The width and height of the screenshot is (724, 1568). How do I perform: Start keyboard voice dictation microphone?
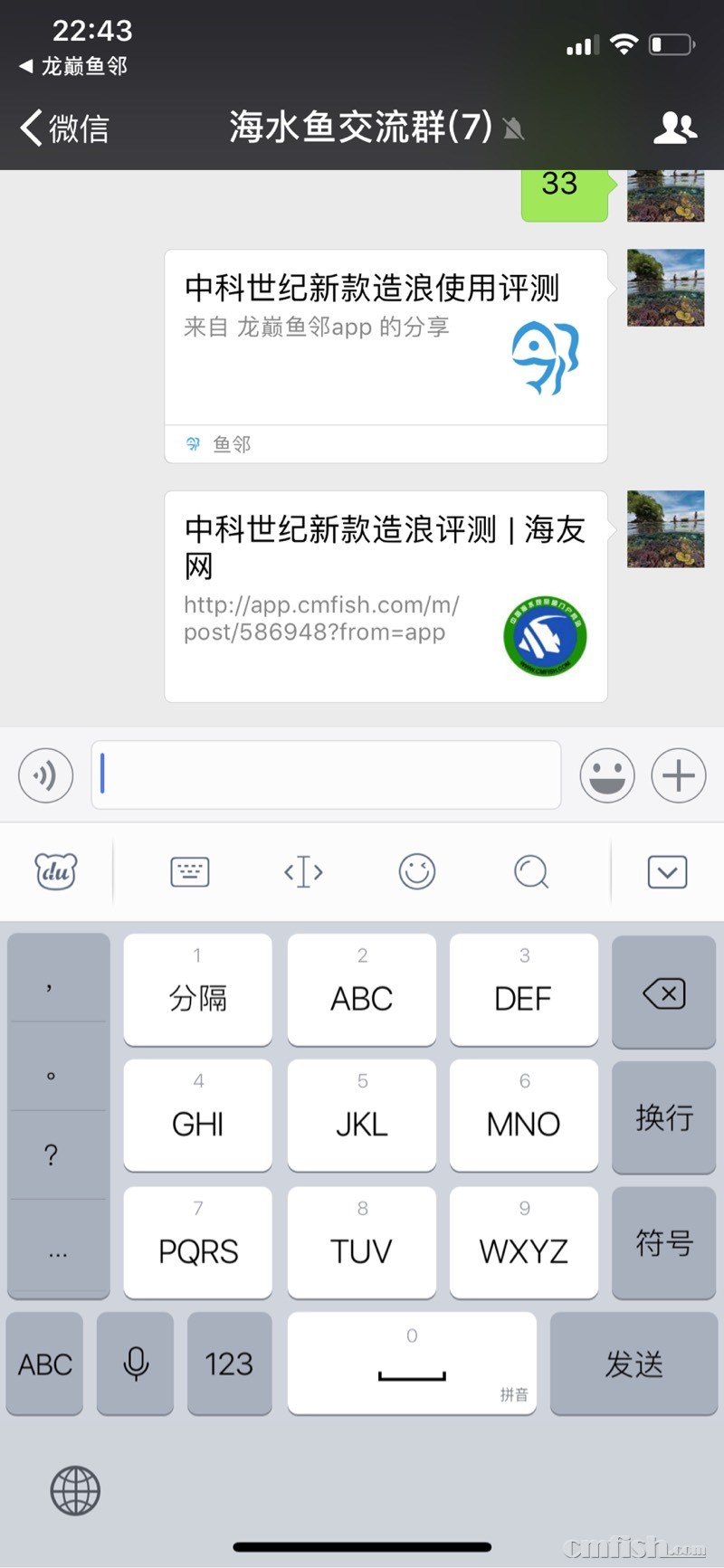(136, 1364)
